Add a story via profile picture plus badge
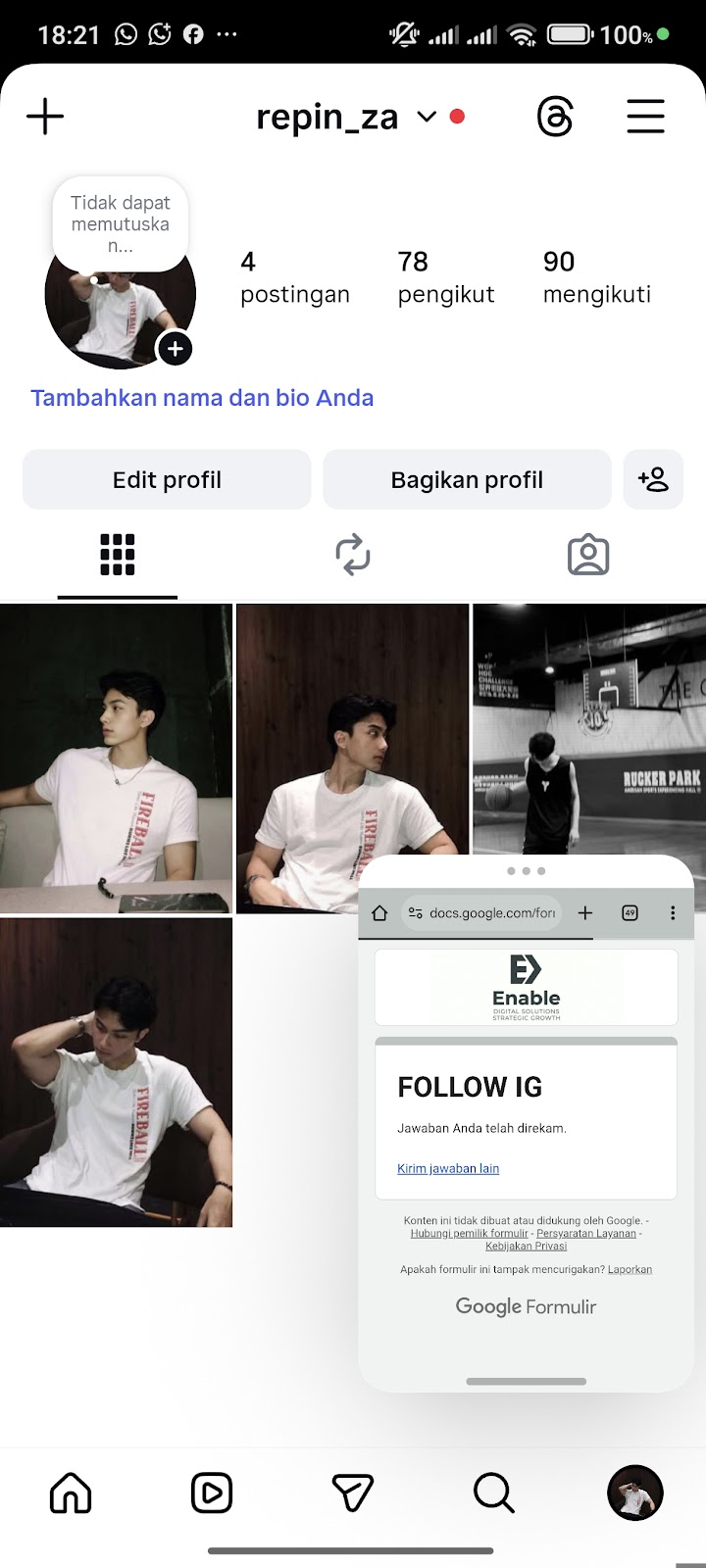The image size is (706, 1568). click(x=175, y=349)
